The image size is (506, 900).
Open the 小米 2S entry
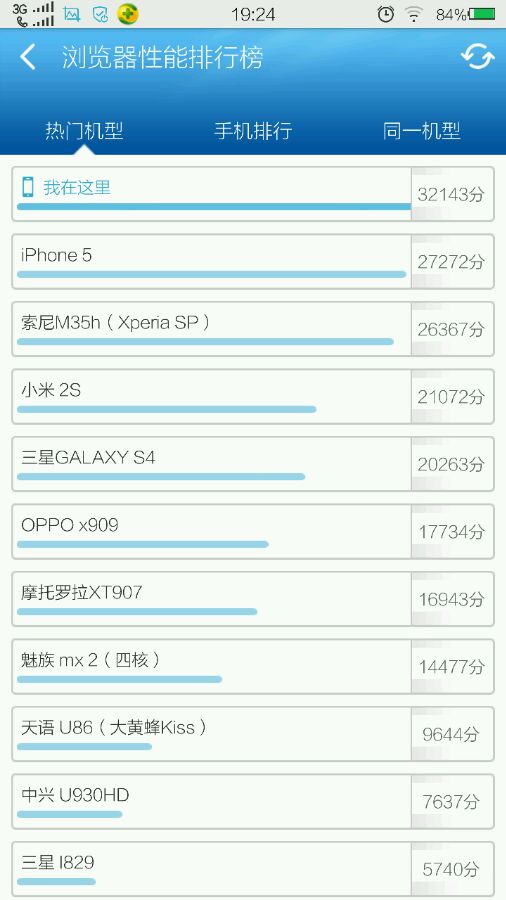253,397
